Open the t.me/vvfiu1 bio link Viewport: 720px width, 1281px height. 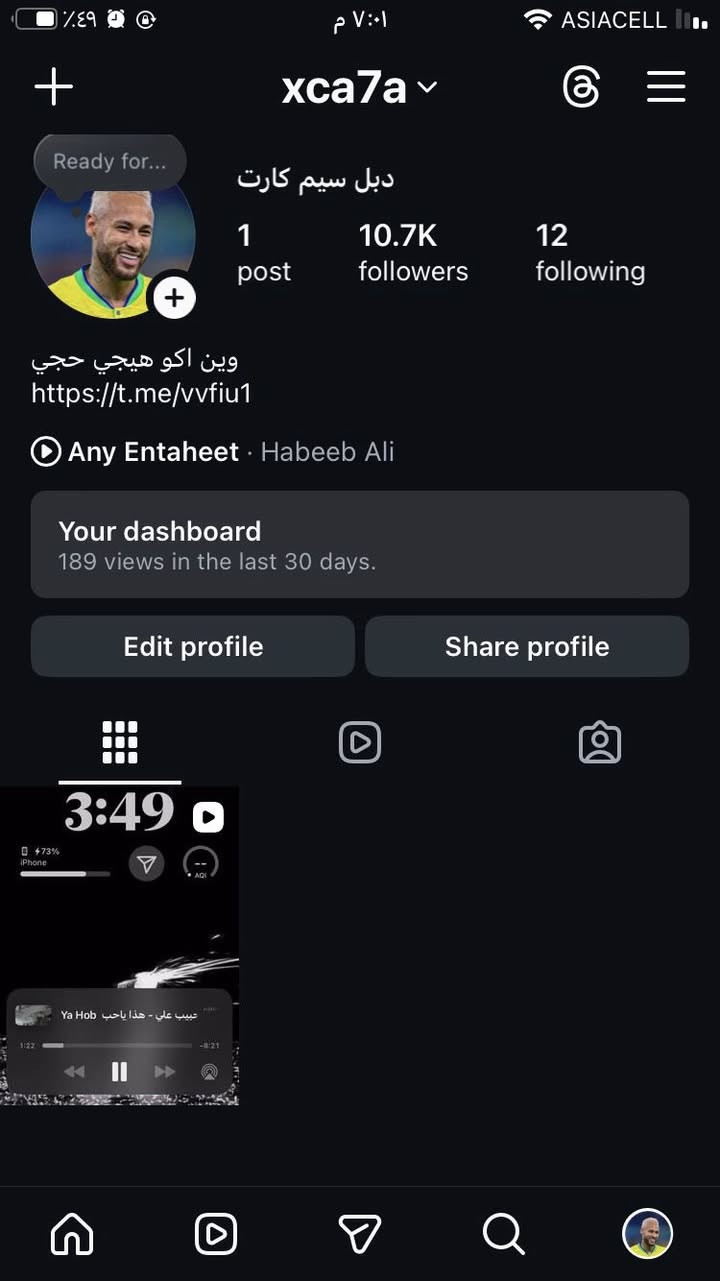point(141,394)
